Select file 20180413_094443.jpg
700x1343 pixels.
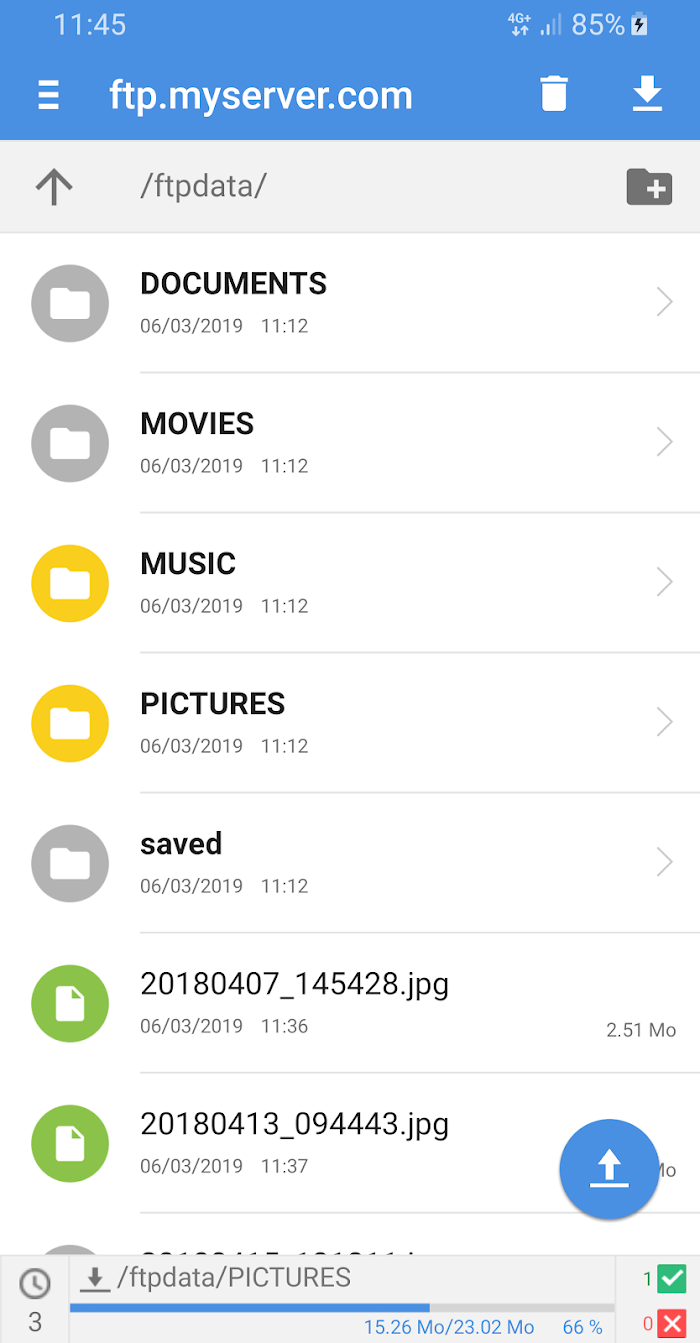point(350,1143)
